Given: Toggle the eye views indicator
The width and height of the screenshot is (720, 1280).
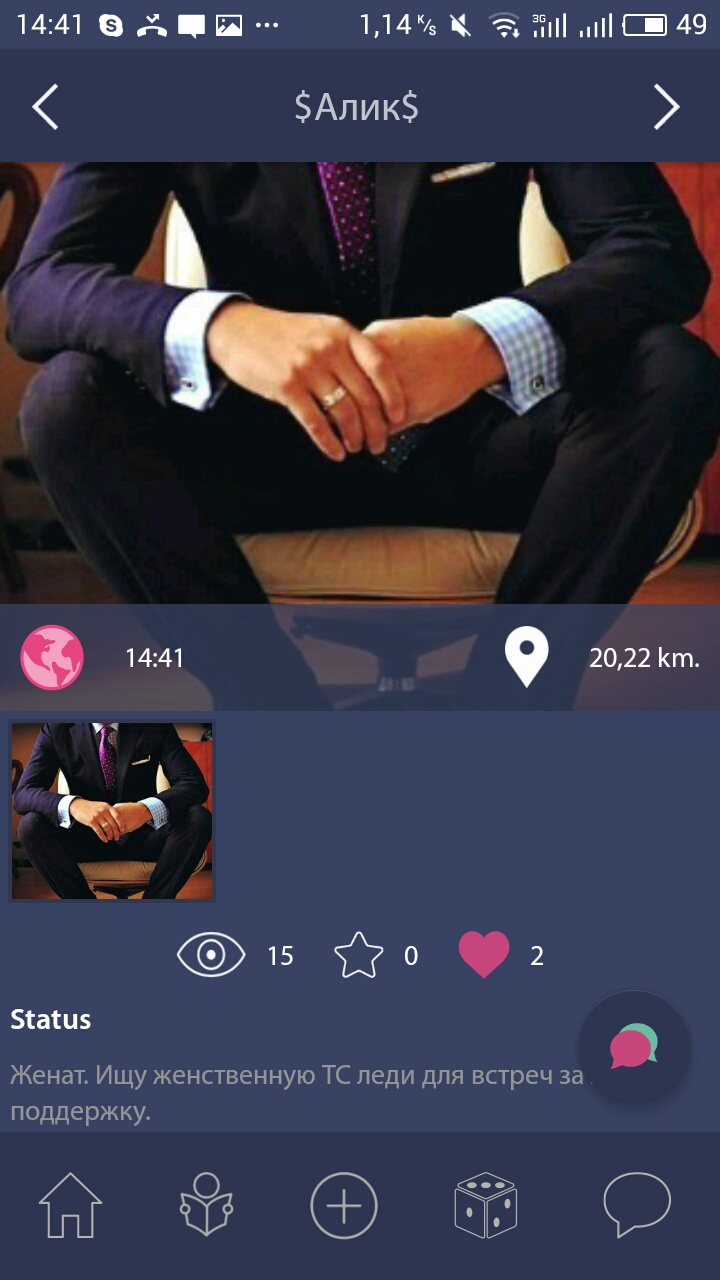Looking at the screenshot, I should (x=212, y=955).
